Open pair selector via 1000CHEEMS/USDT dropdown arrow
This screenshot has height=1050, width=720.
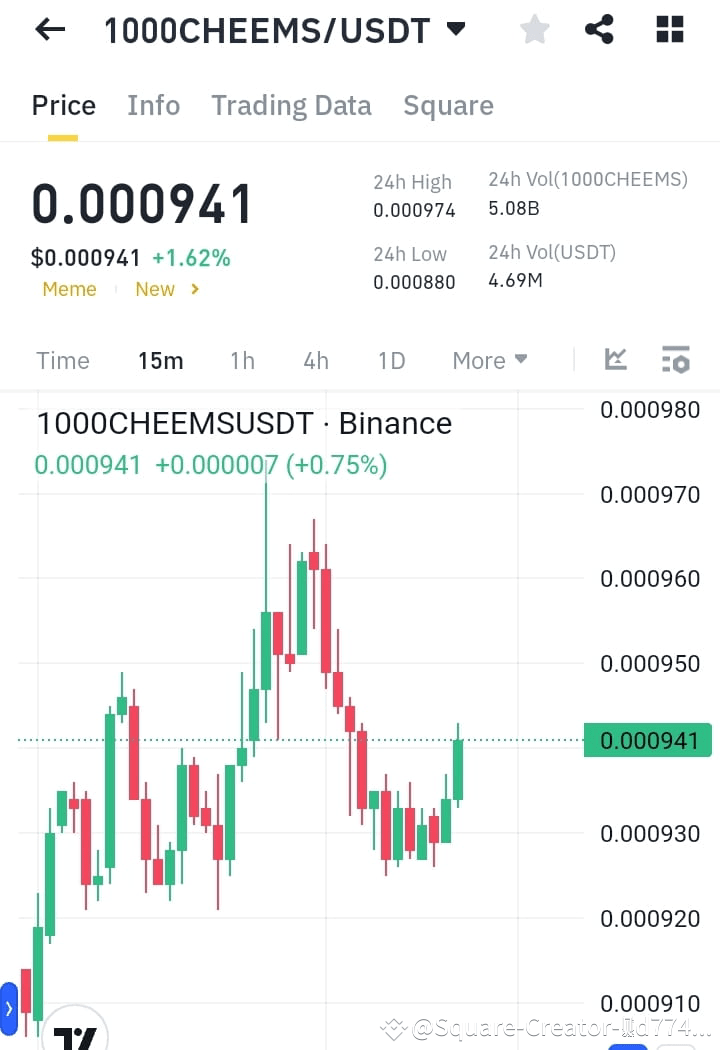tap(455, 29)
